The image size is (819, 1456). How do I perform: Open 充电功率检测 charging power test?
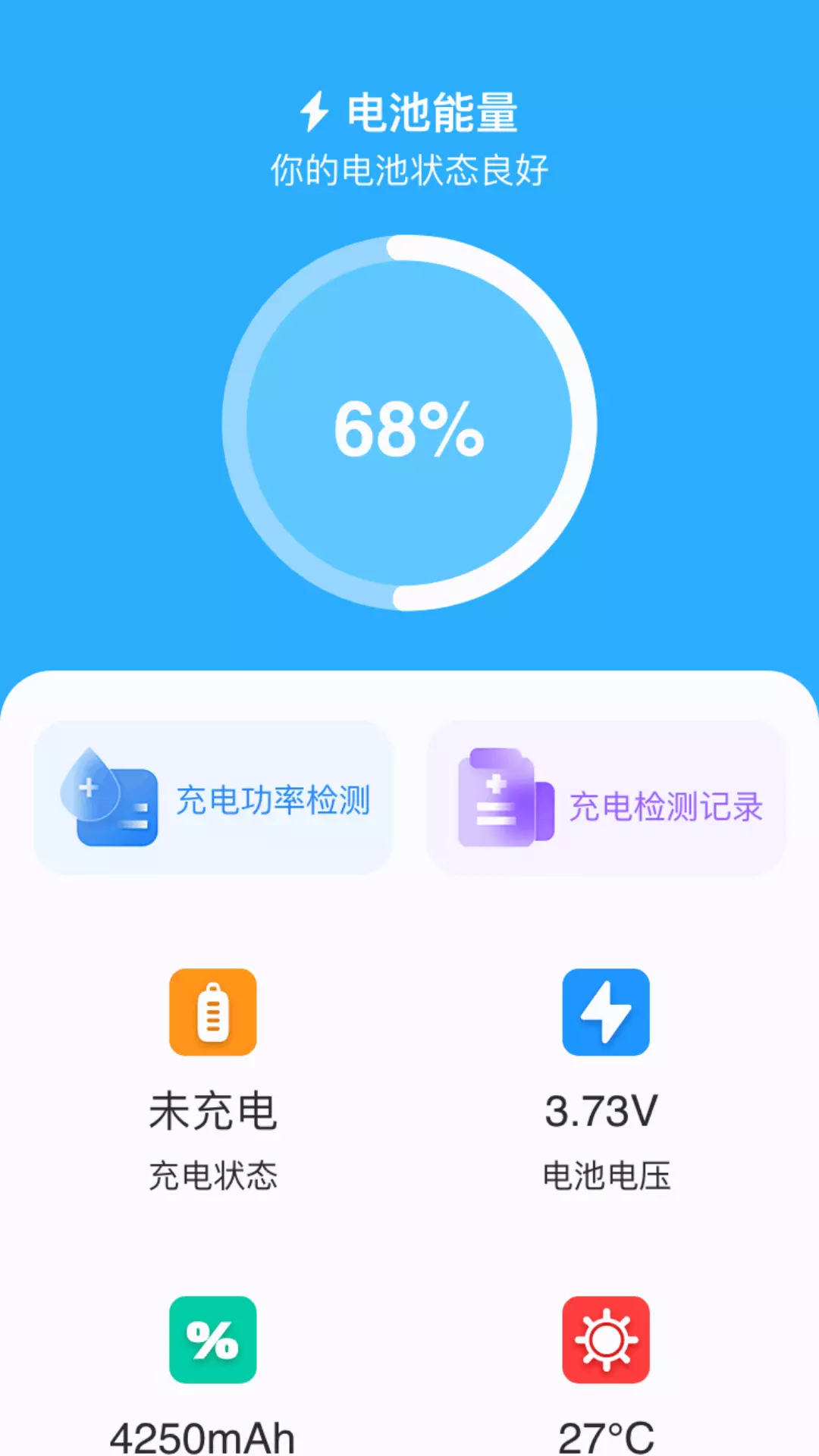click(x=213, y=798)
